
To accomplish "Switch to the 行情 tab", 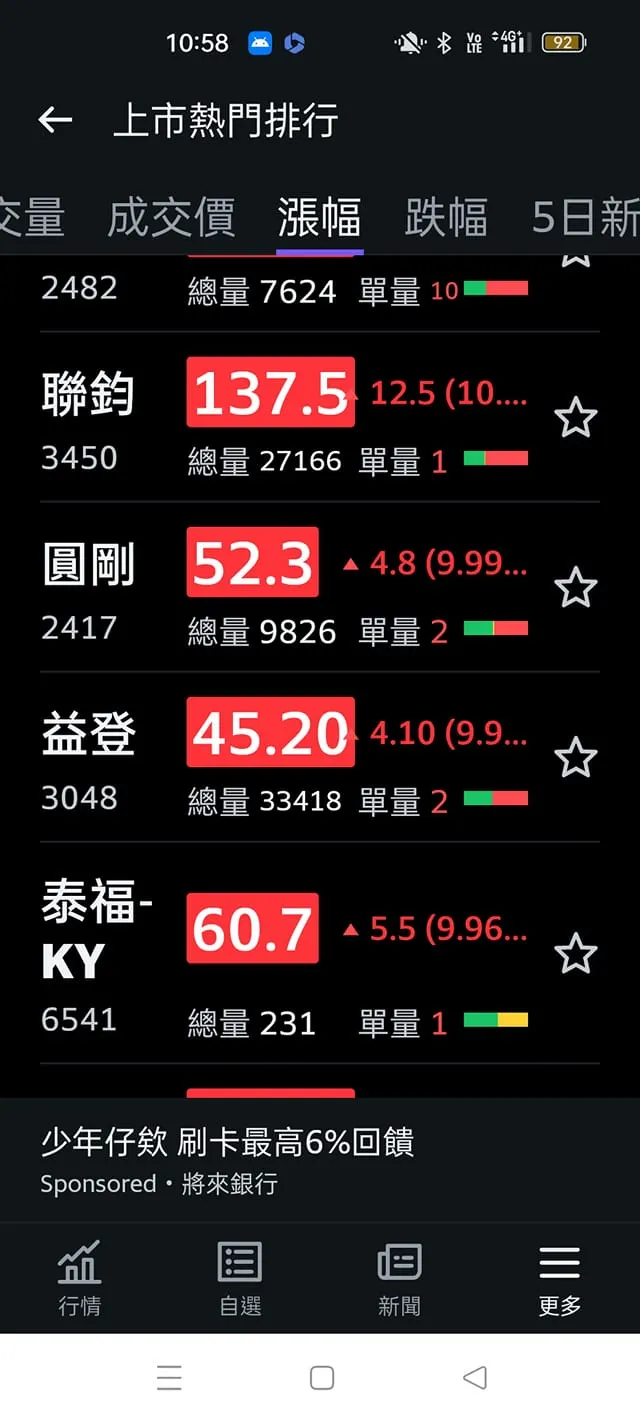I will (79, 1277).
